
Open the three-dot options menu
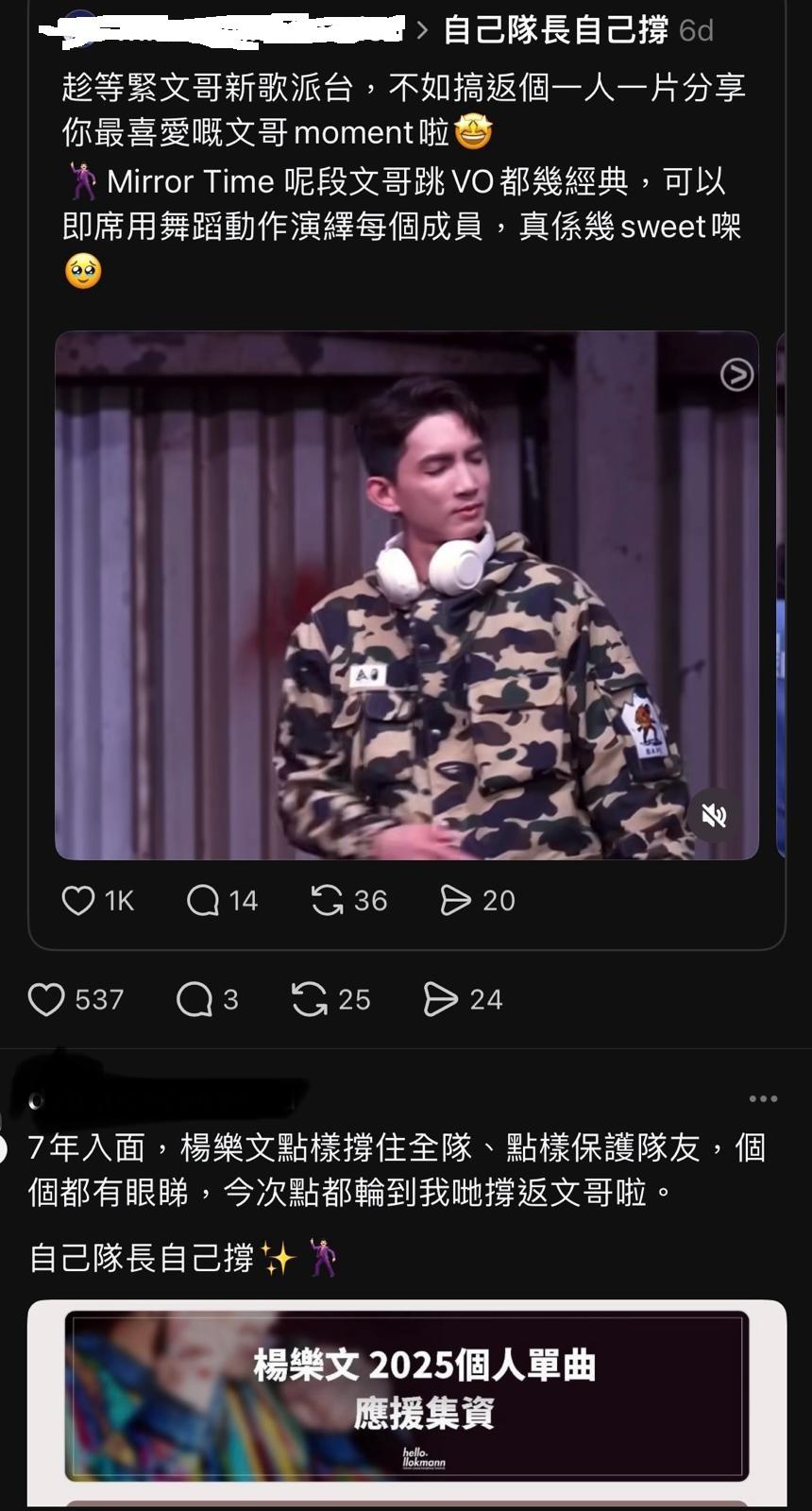(763, 1098)
